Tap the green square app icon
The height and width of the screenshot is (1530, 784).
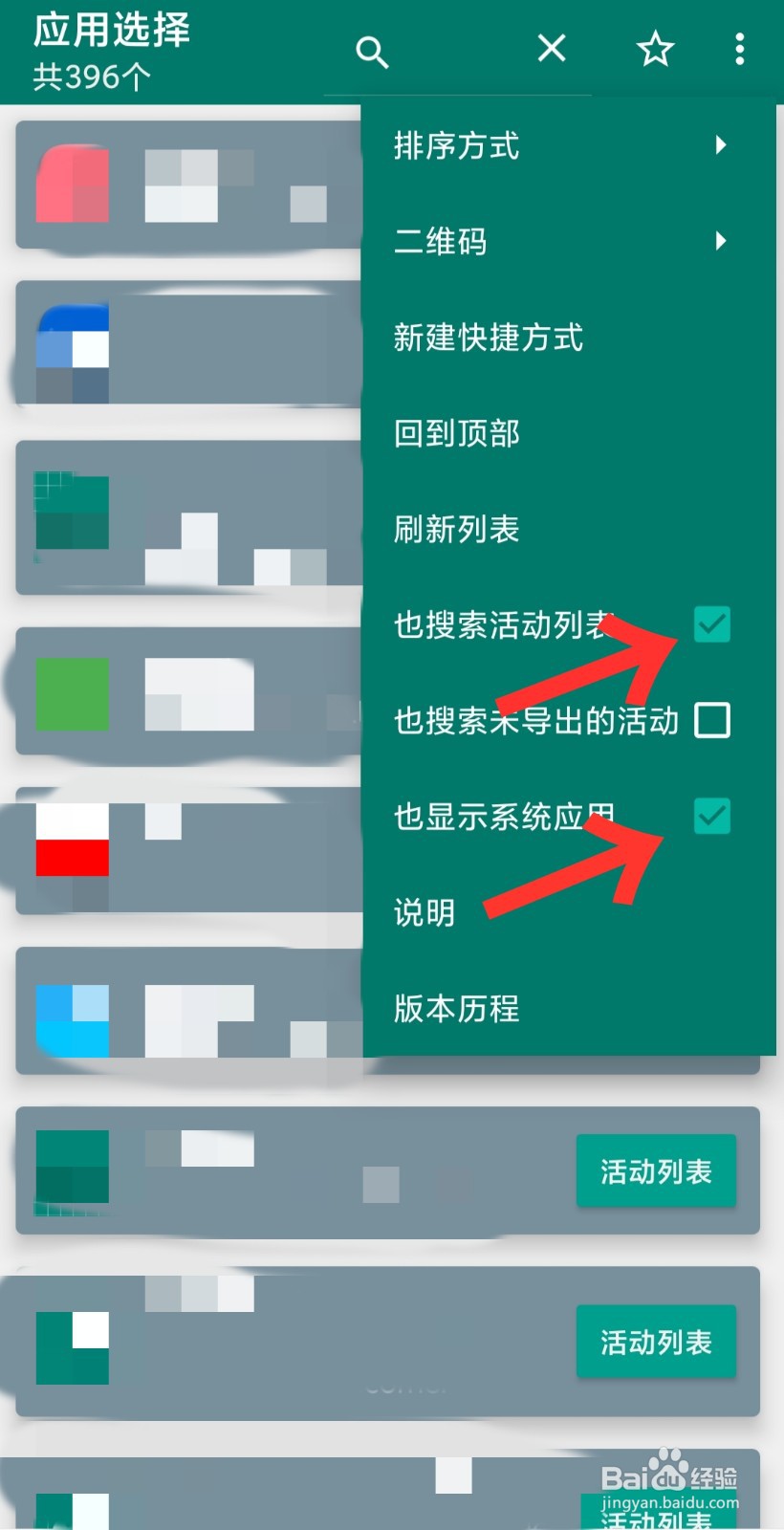[72, 694]
